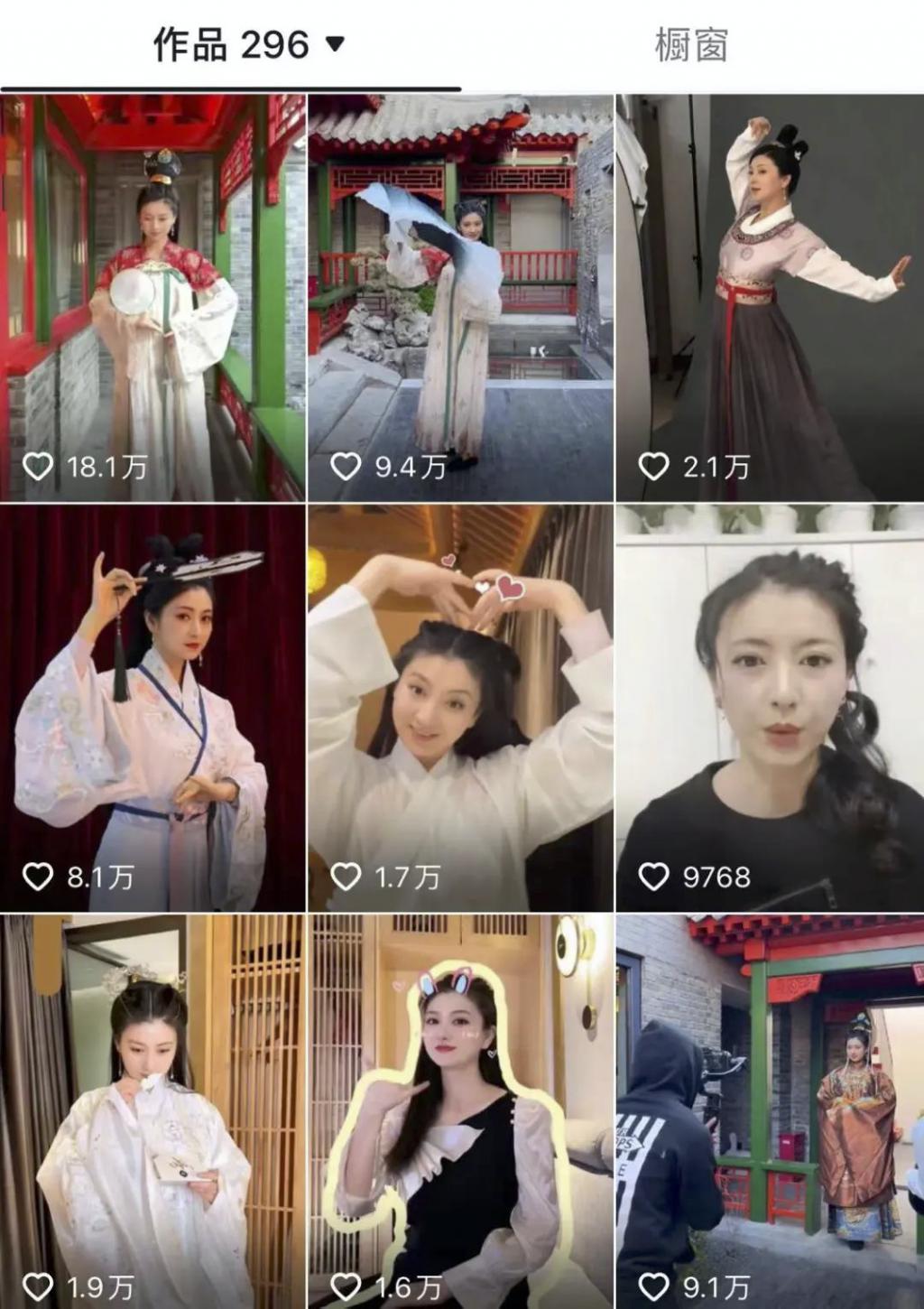Open the behind-the-scenes video with 9.1万 likes
Screen dimensions: 924x1309
click(770, 1110)
